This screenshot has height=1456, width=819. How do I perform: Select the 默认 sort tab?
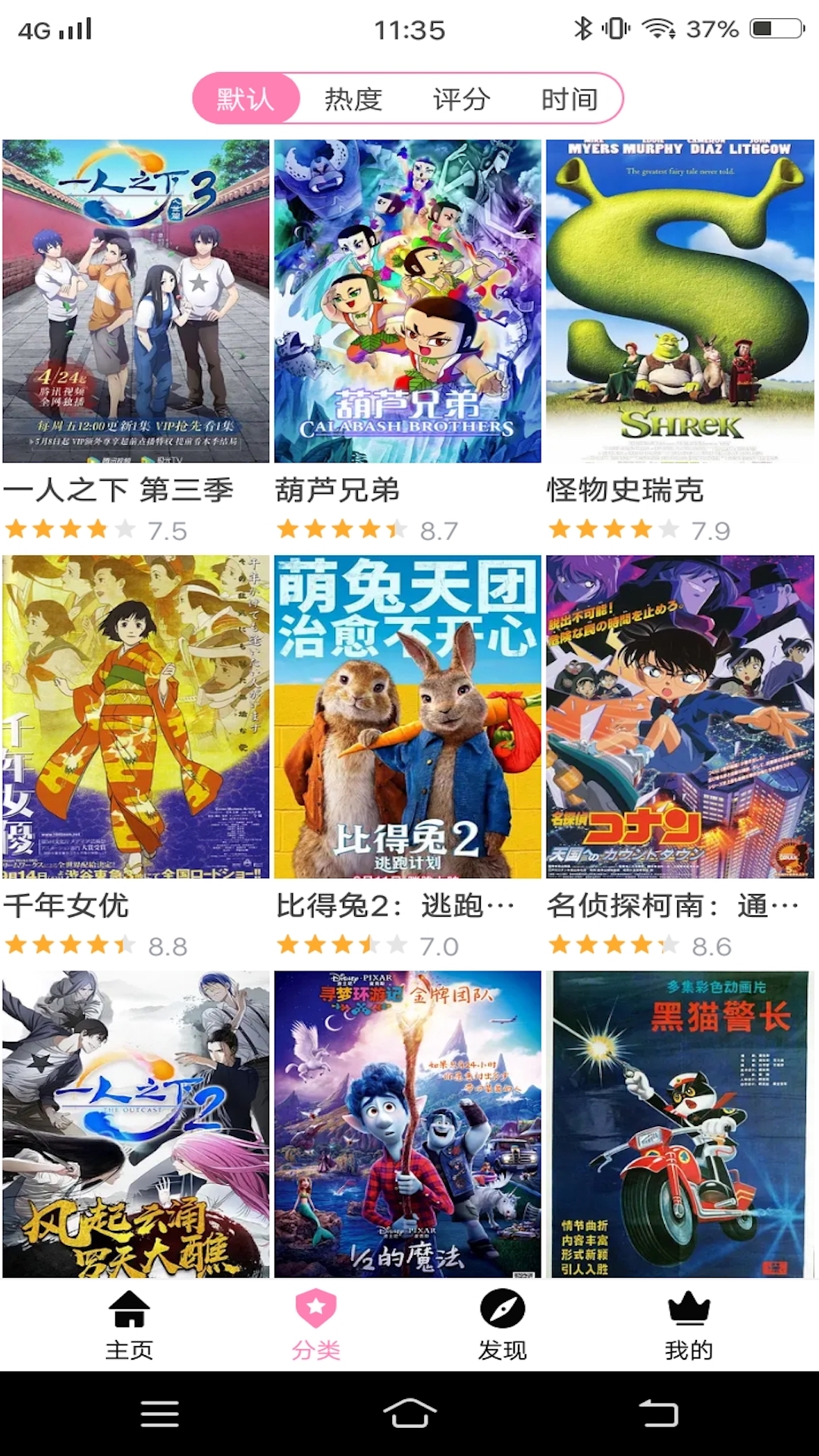point(246,98)
